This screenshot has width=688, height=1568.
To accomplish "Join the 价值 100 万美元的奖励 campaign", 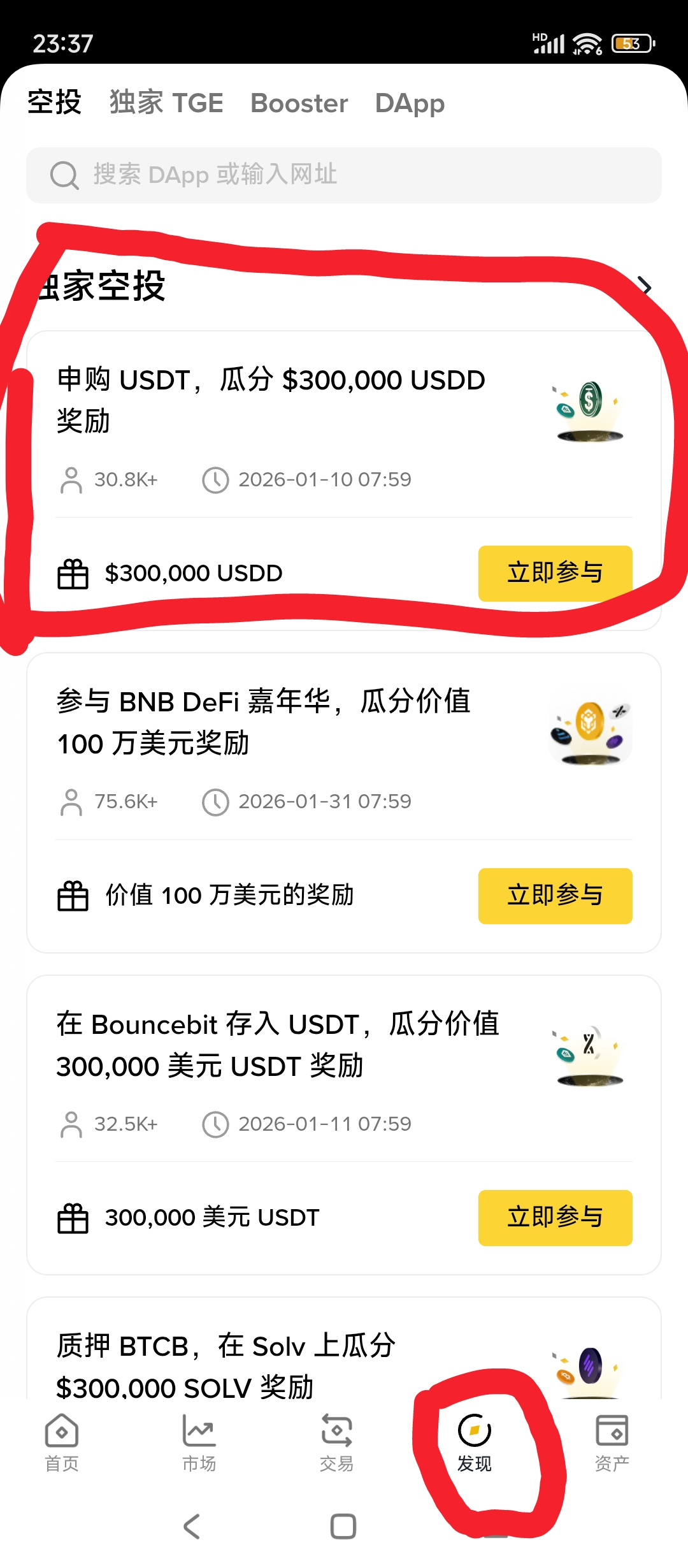I will coord(555,896).
